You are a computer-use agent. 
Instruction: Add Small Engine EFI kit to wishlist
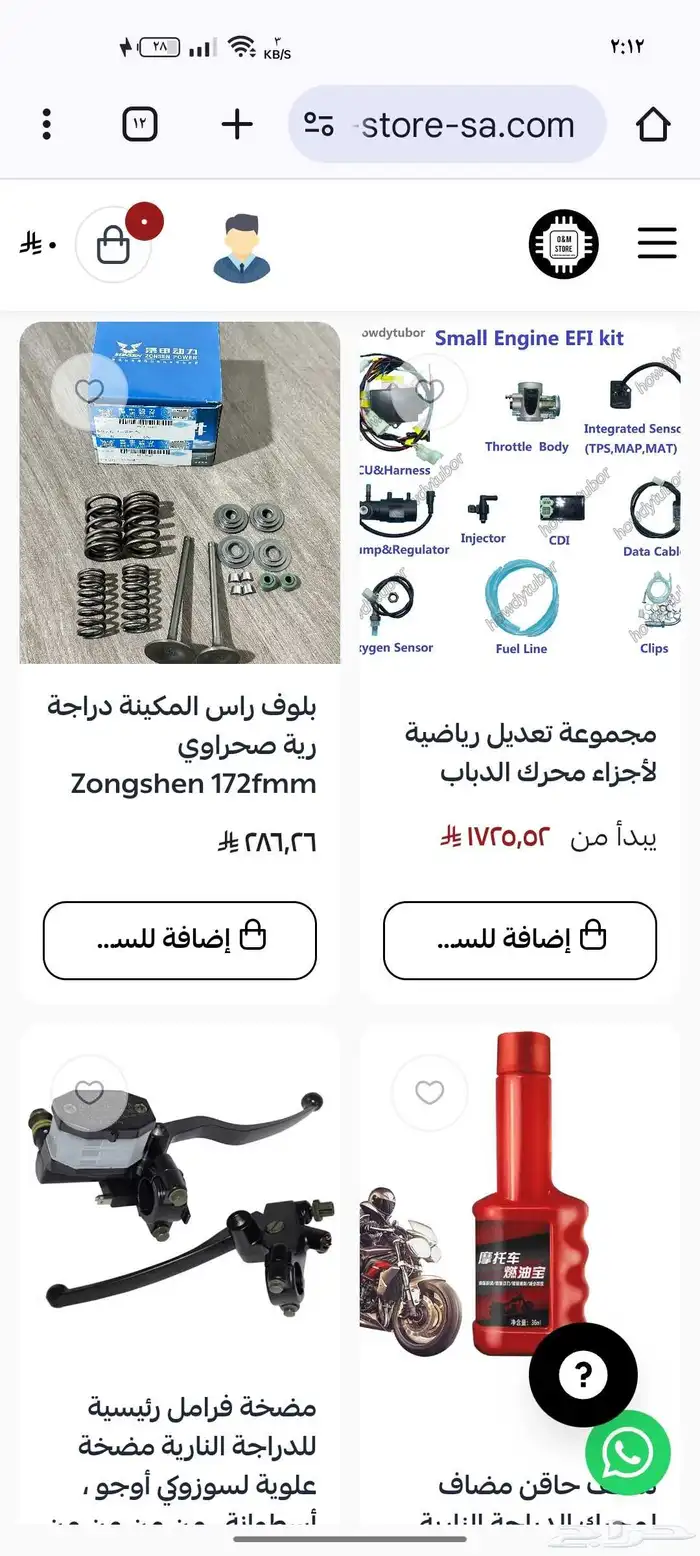430,391
